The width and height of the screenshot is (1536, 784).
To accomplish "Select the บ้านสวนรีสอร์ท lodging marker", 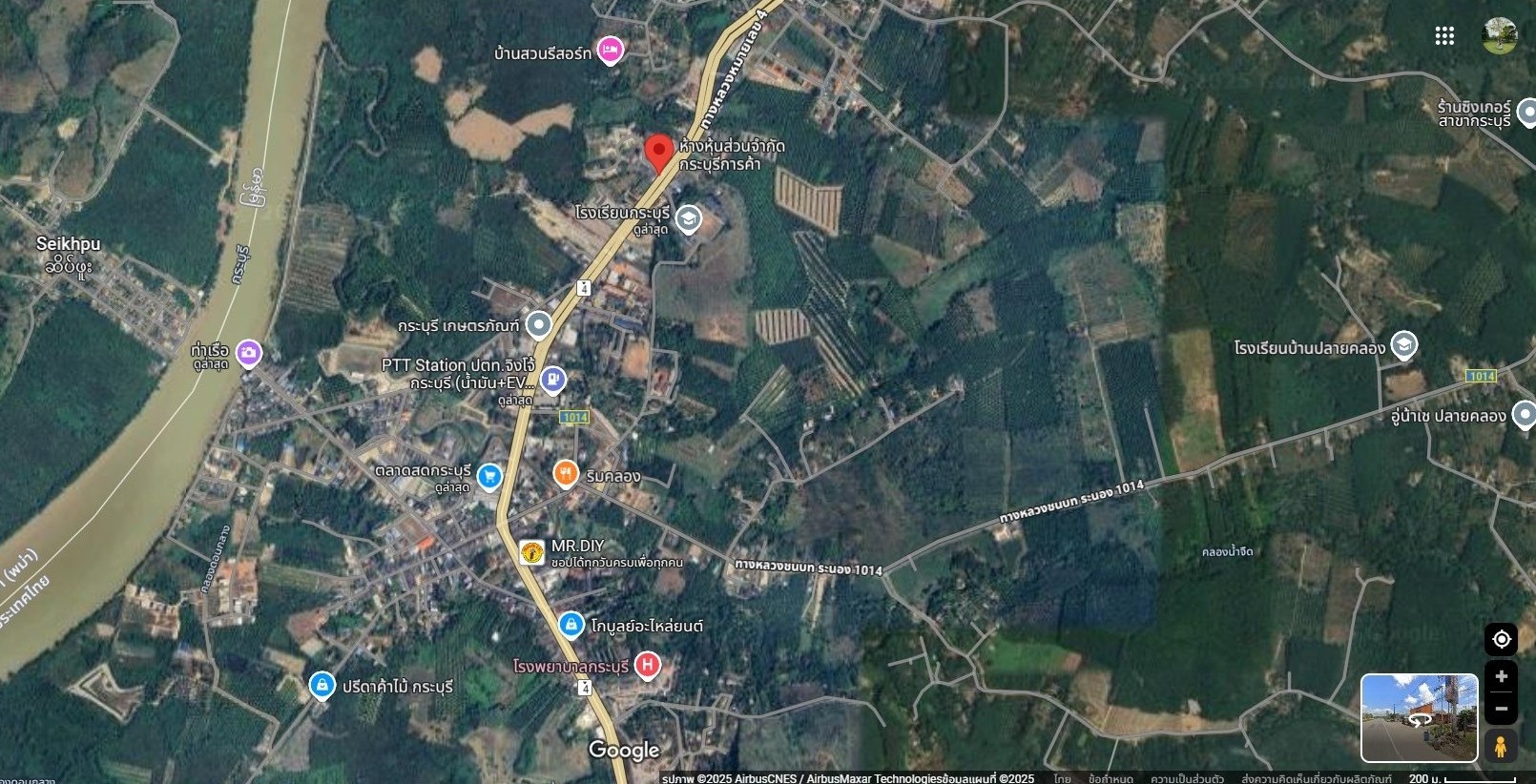I will click(x=610, y=50).
